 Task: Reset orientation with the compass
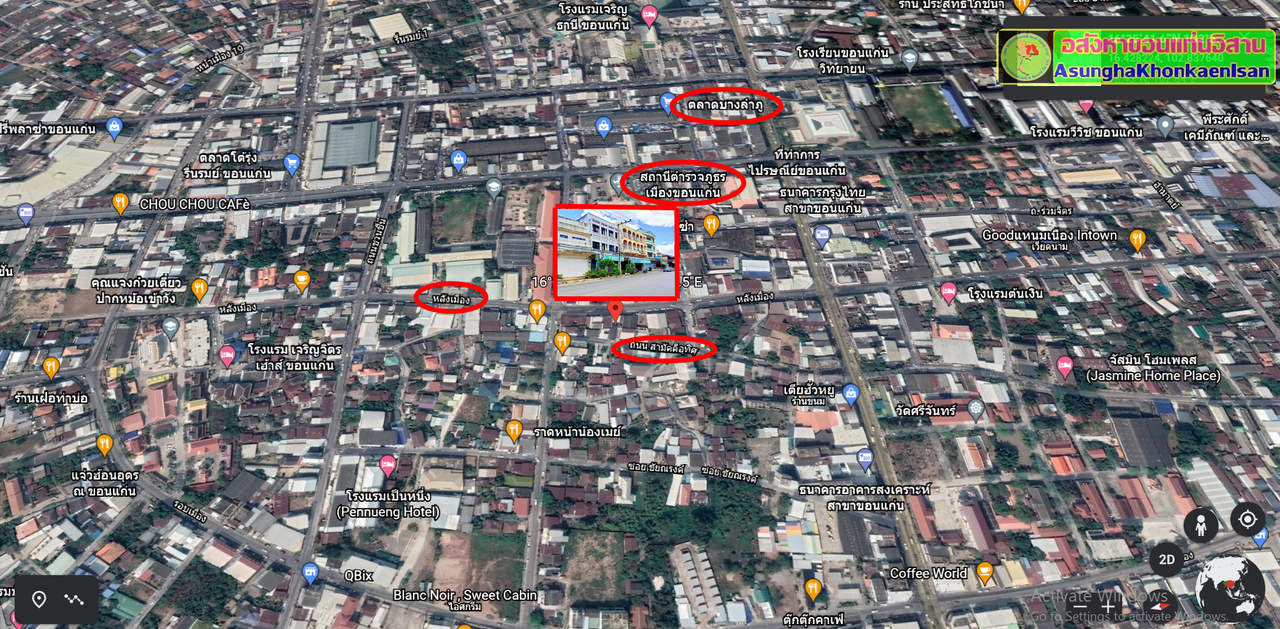tap(1158, 605)
